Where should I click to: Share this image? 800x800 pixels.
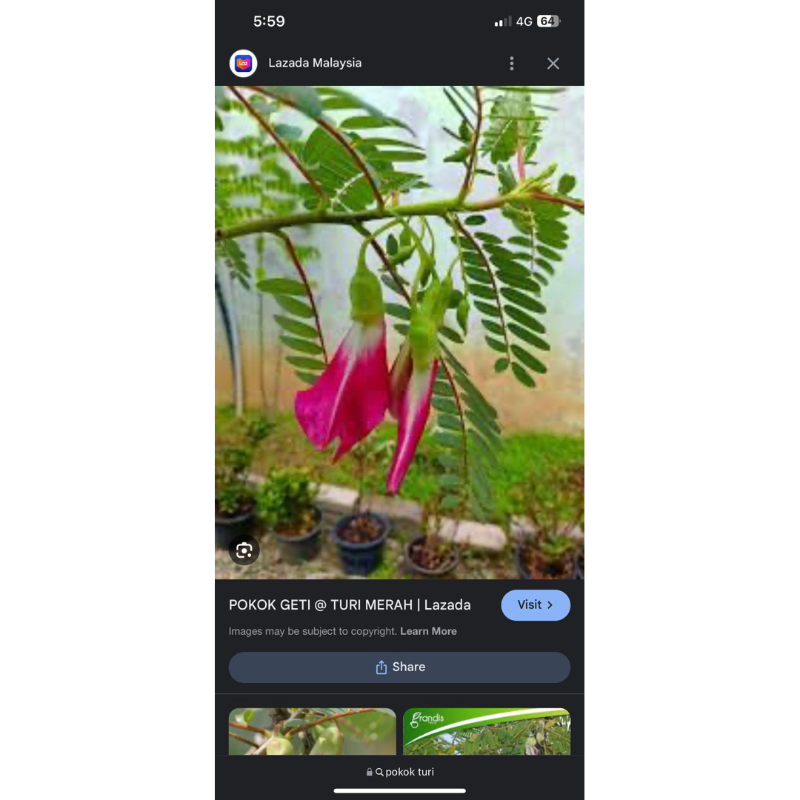coord(399,667)
